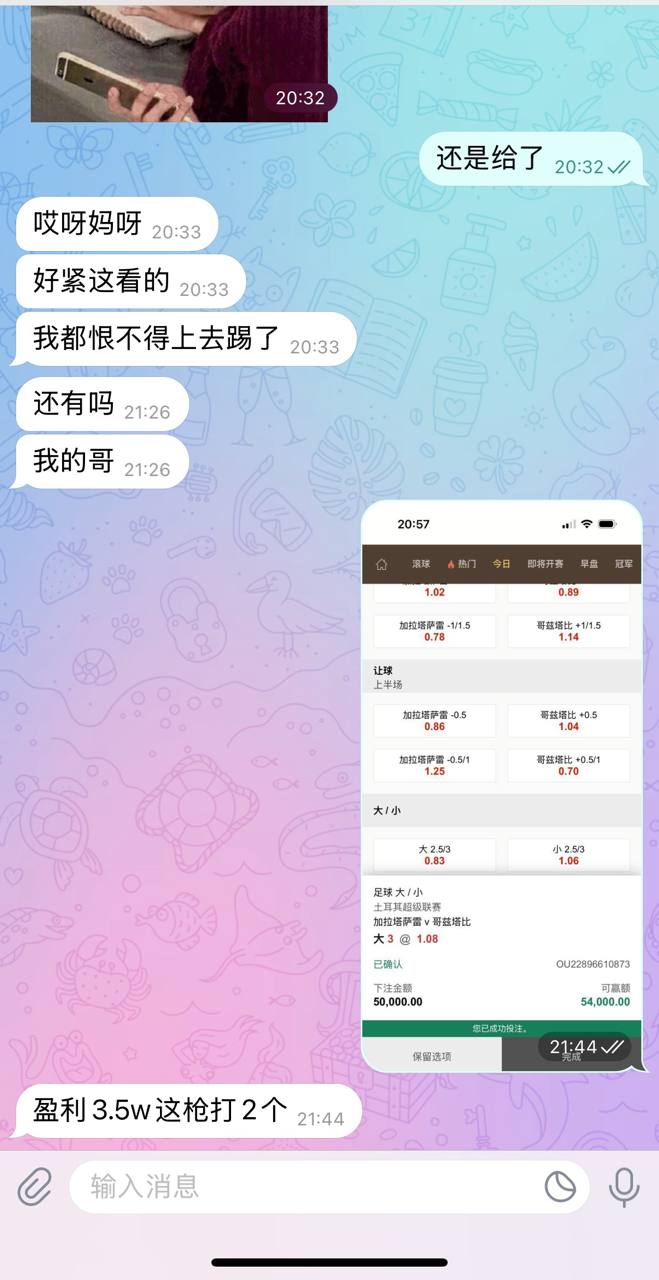Tap the attach paperclip icon
This screenshot has height=1280, width=659.
click(x=35, y=1187)
